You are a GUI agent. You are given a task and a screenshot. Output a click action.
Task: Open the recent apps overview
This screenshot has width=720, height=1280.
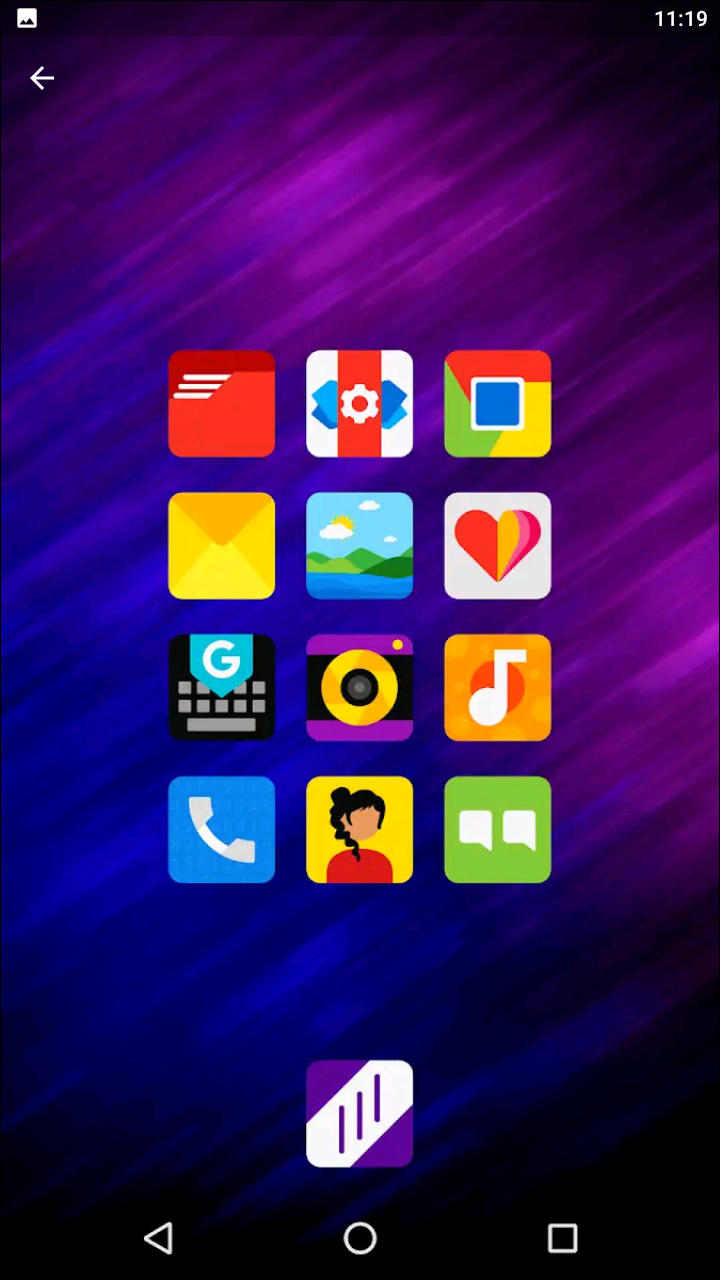click(x=562, y=1238)
